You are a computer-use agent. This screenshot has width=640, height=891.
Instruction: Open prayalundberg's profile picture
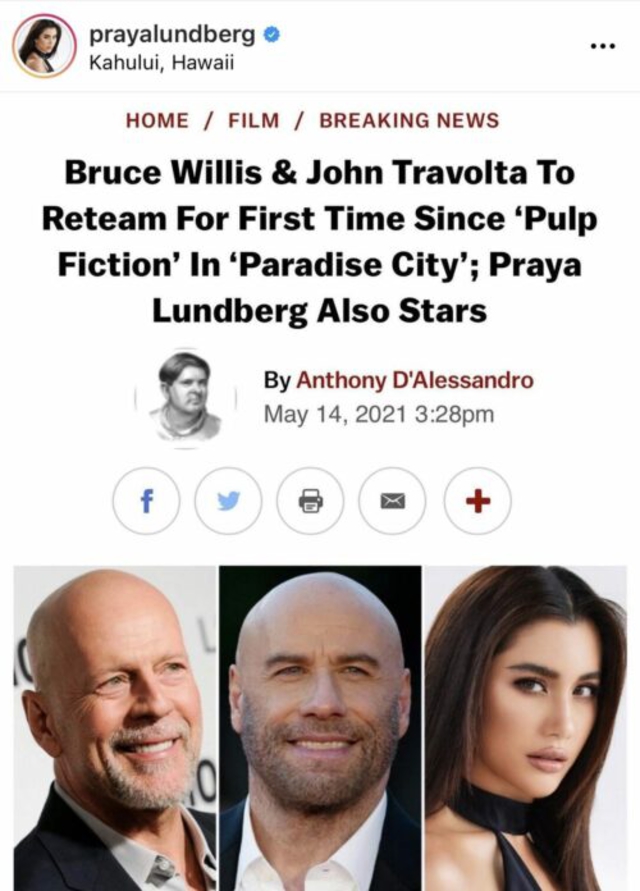click(x=44, y=46)
